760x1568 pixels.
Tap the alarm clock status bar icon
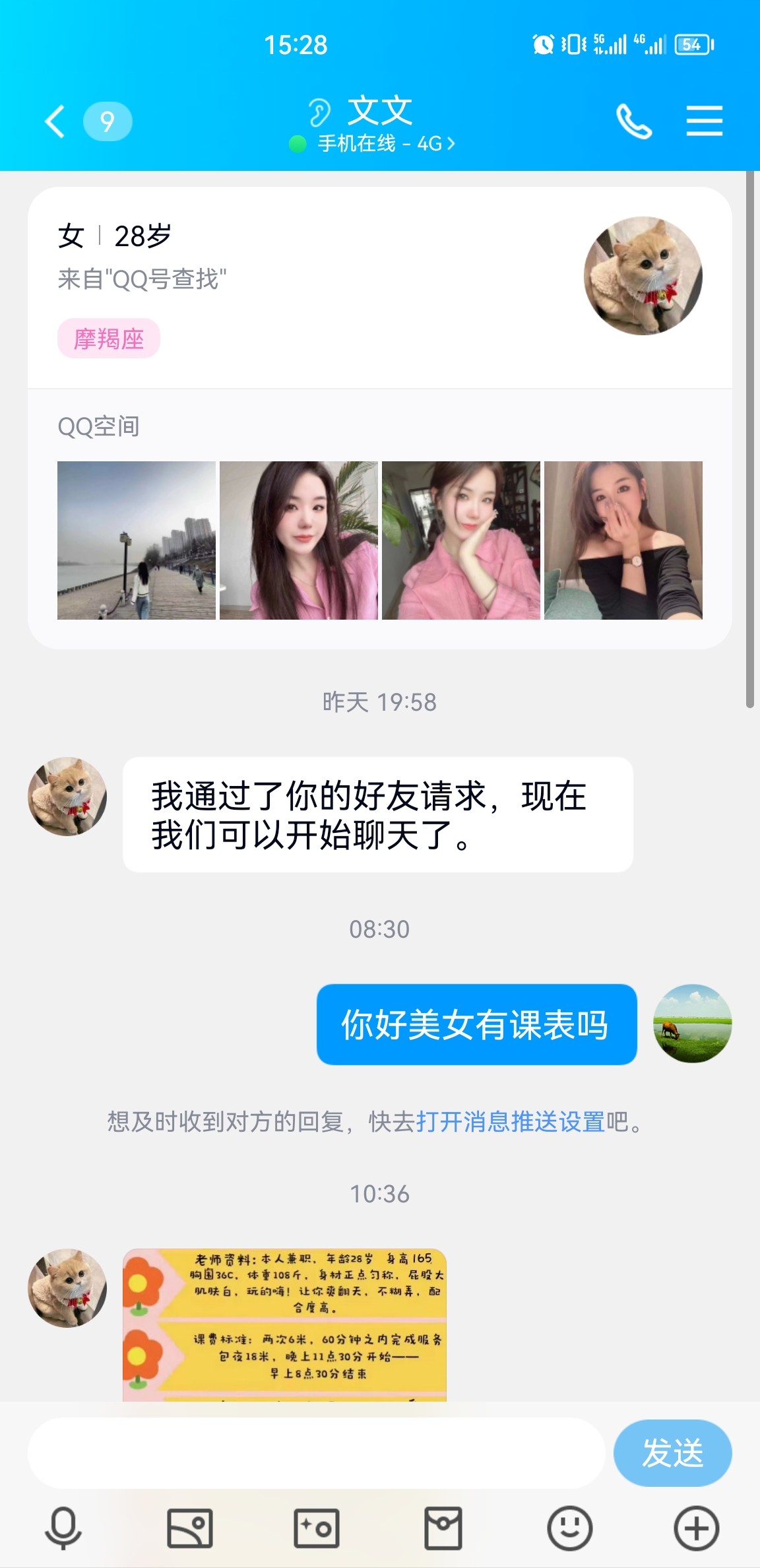click(x=543, y=44)
